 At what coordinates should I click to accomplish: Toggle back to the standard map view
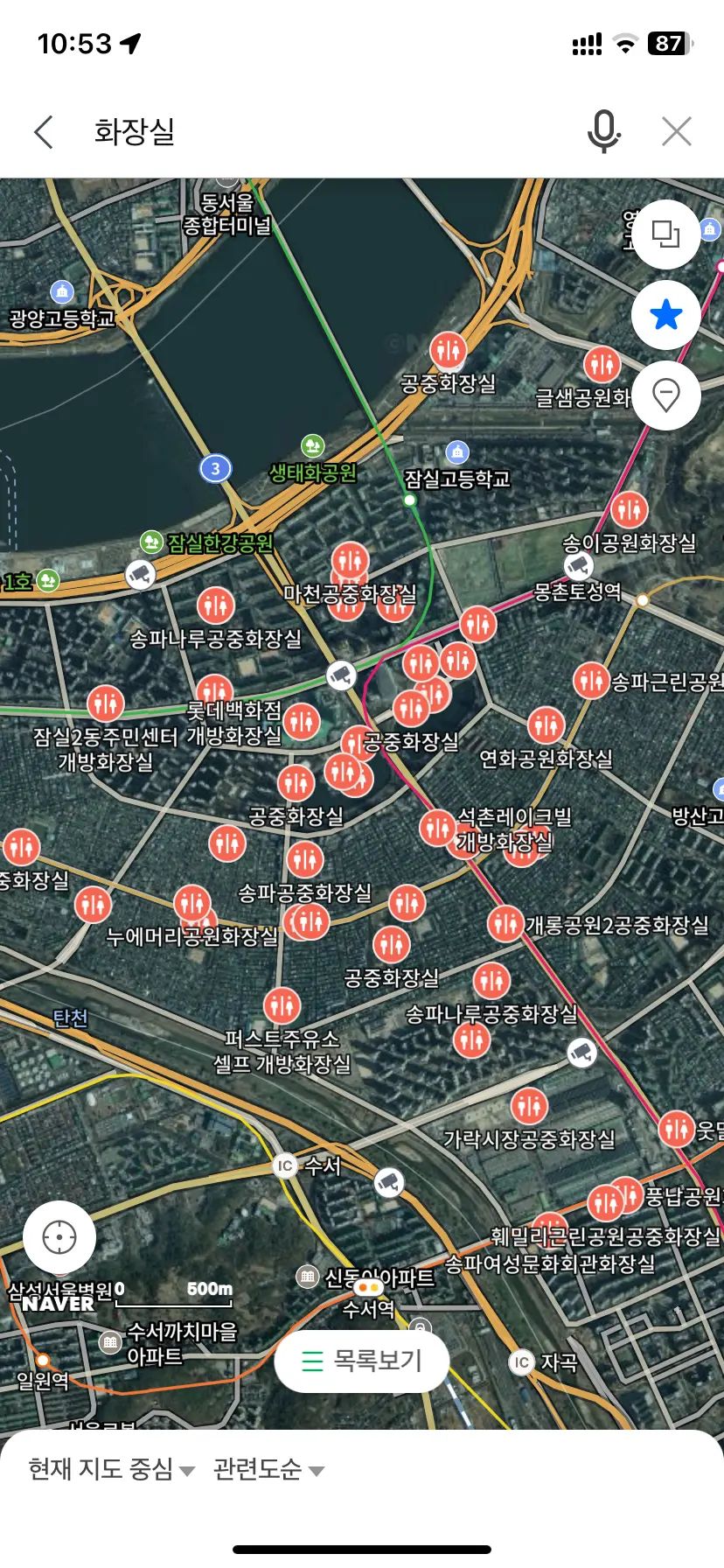tap(665, 234)
